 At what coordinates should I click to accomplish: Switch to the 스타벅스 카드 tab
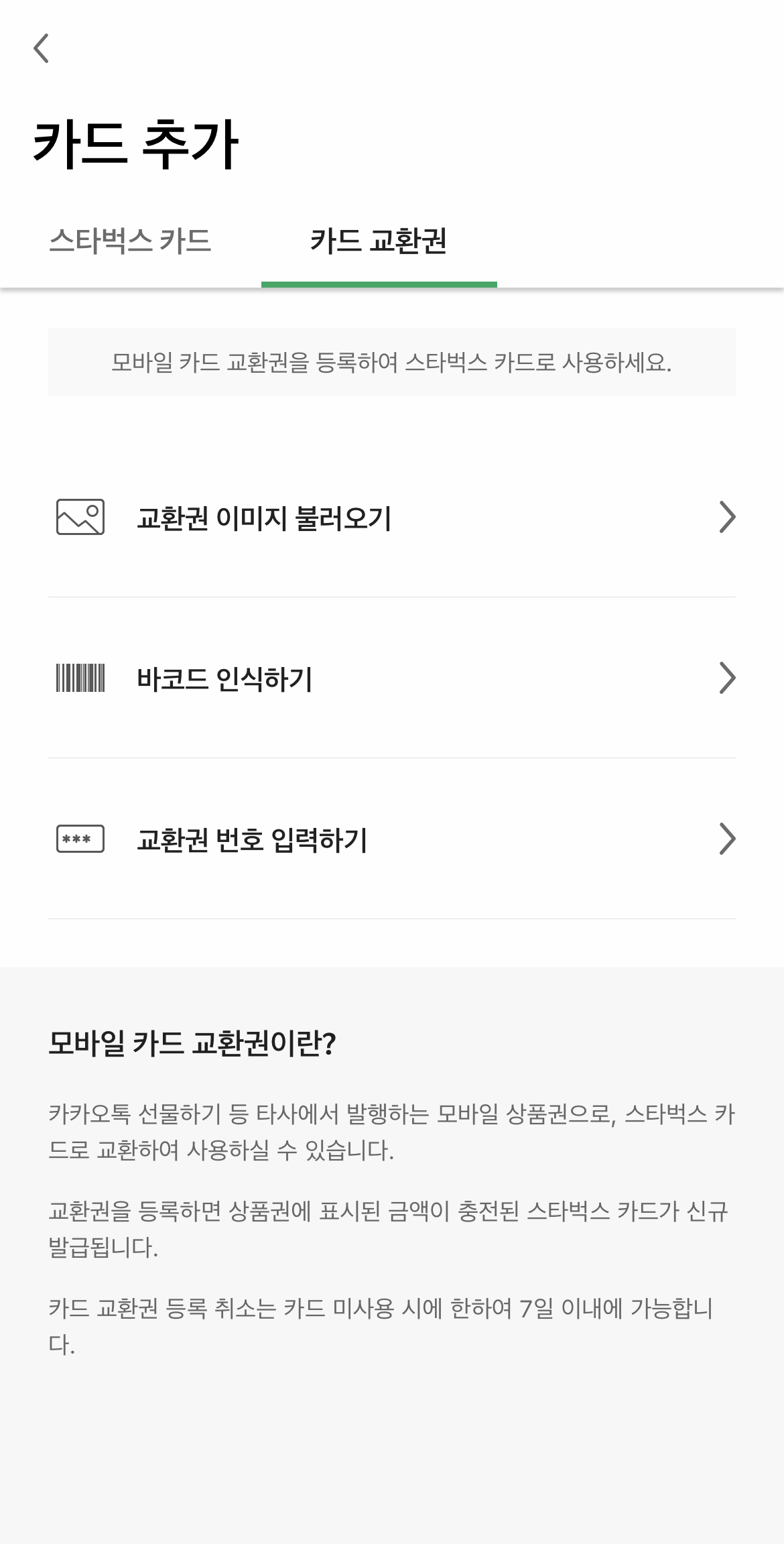(x=130, y=241)
